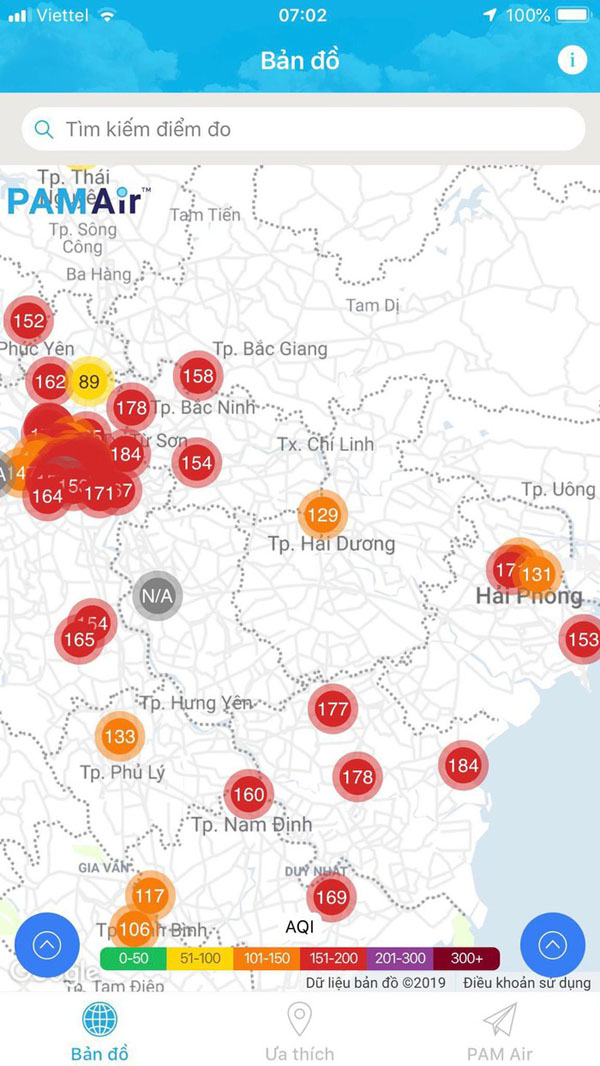Open the 160 marker near Nam Định
The height and width of the screenshot is (1066, 600).
(248, 796)
